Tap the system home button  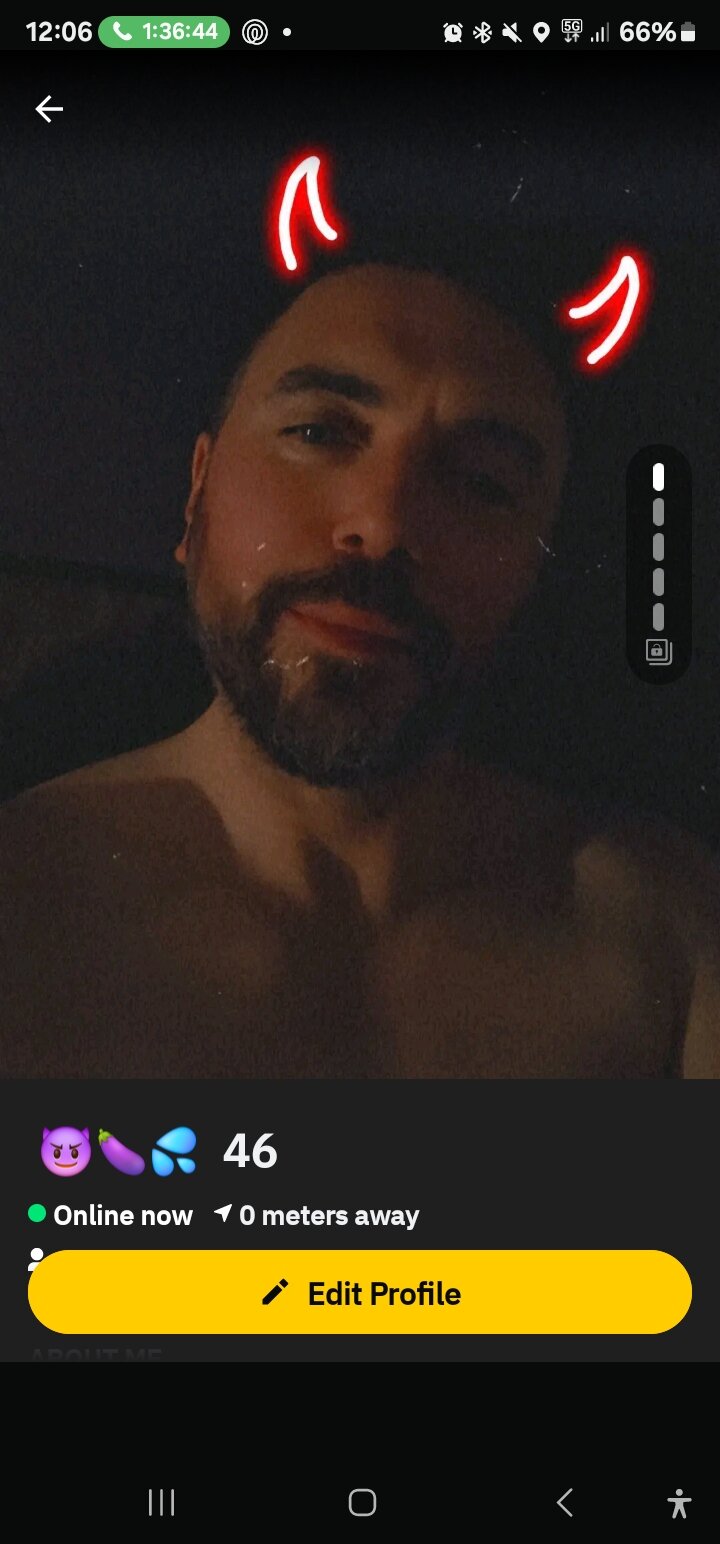tap(362, 1502)
